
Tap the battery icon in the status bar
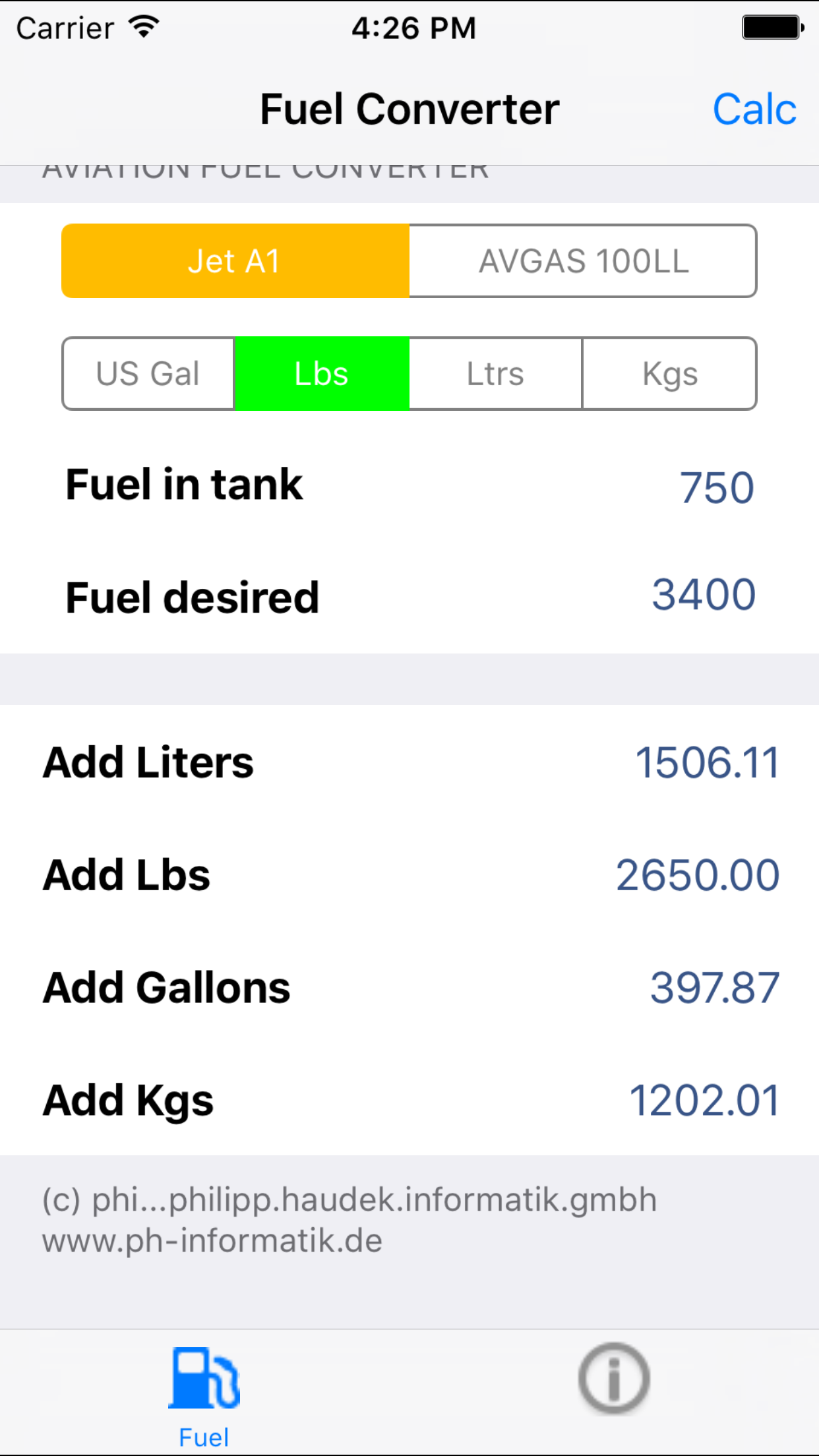(770, 26)
